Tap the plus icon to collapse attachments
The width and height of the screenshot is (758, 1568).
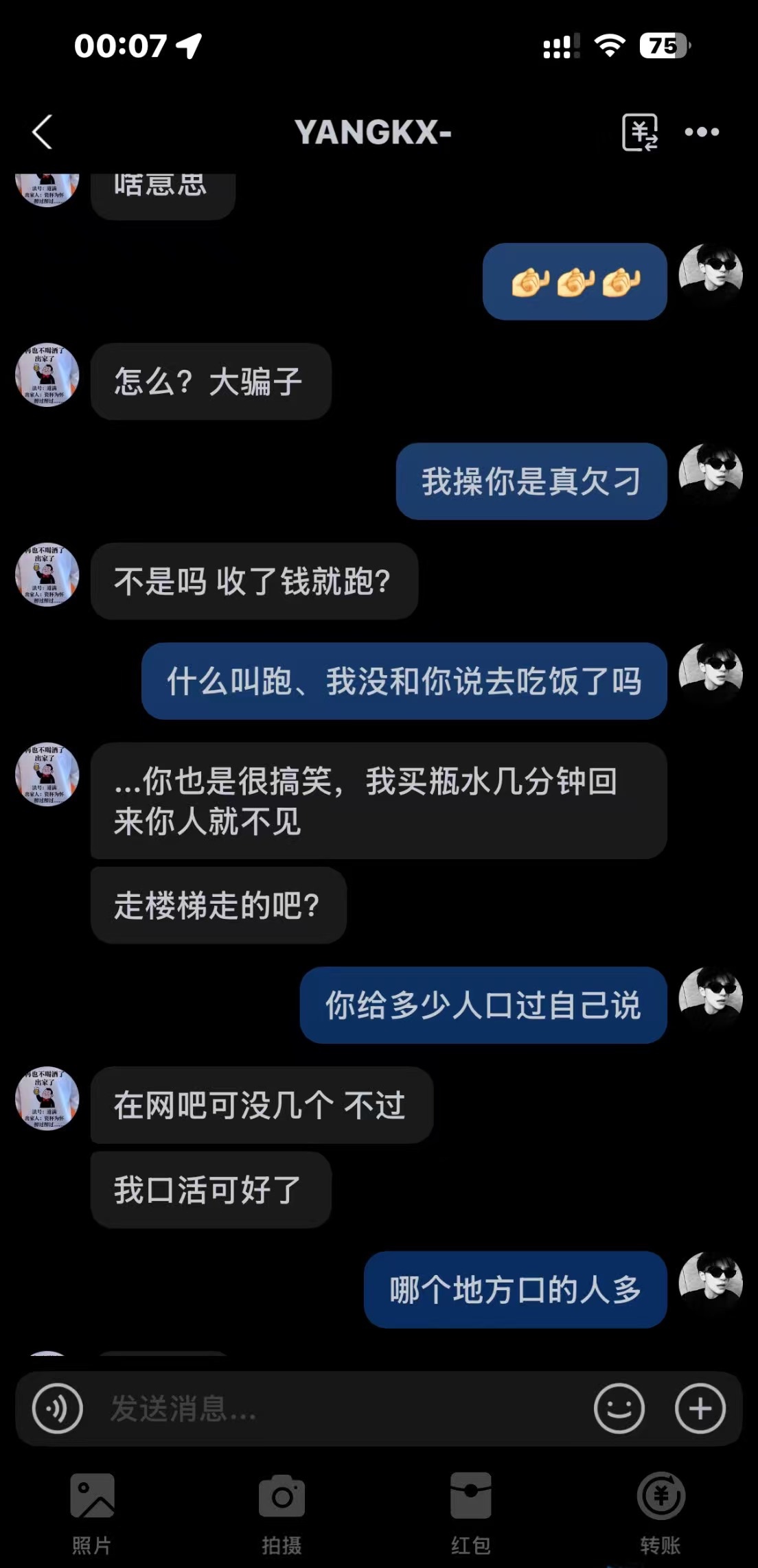(x=700, y=1409)
